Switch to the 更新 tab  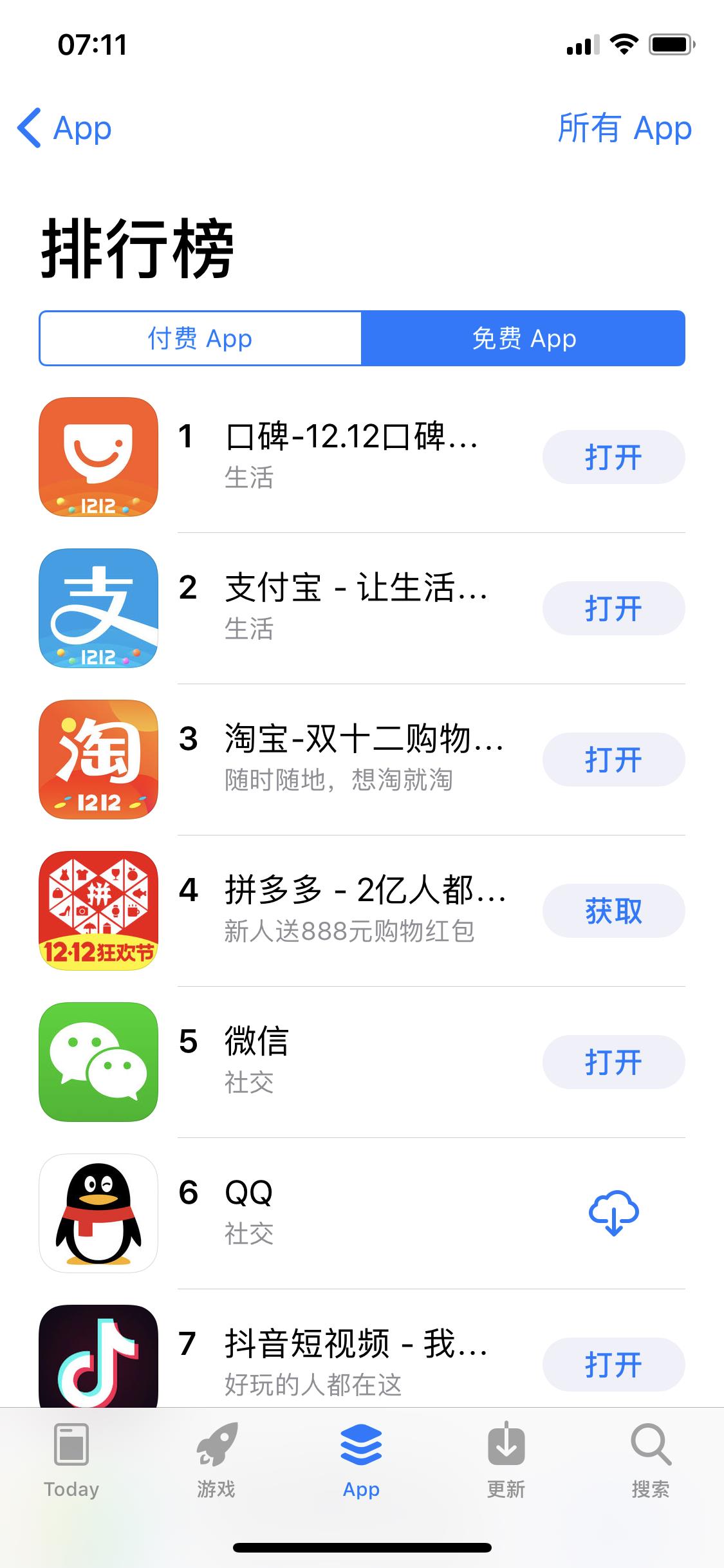click(x=506, y=1462)
